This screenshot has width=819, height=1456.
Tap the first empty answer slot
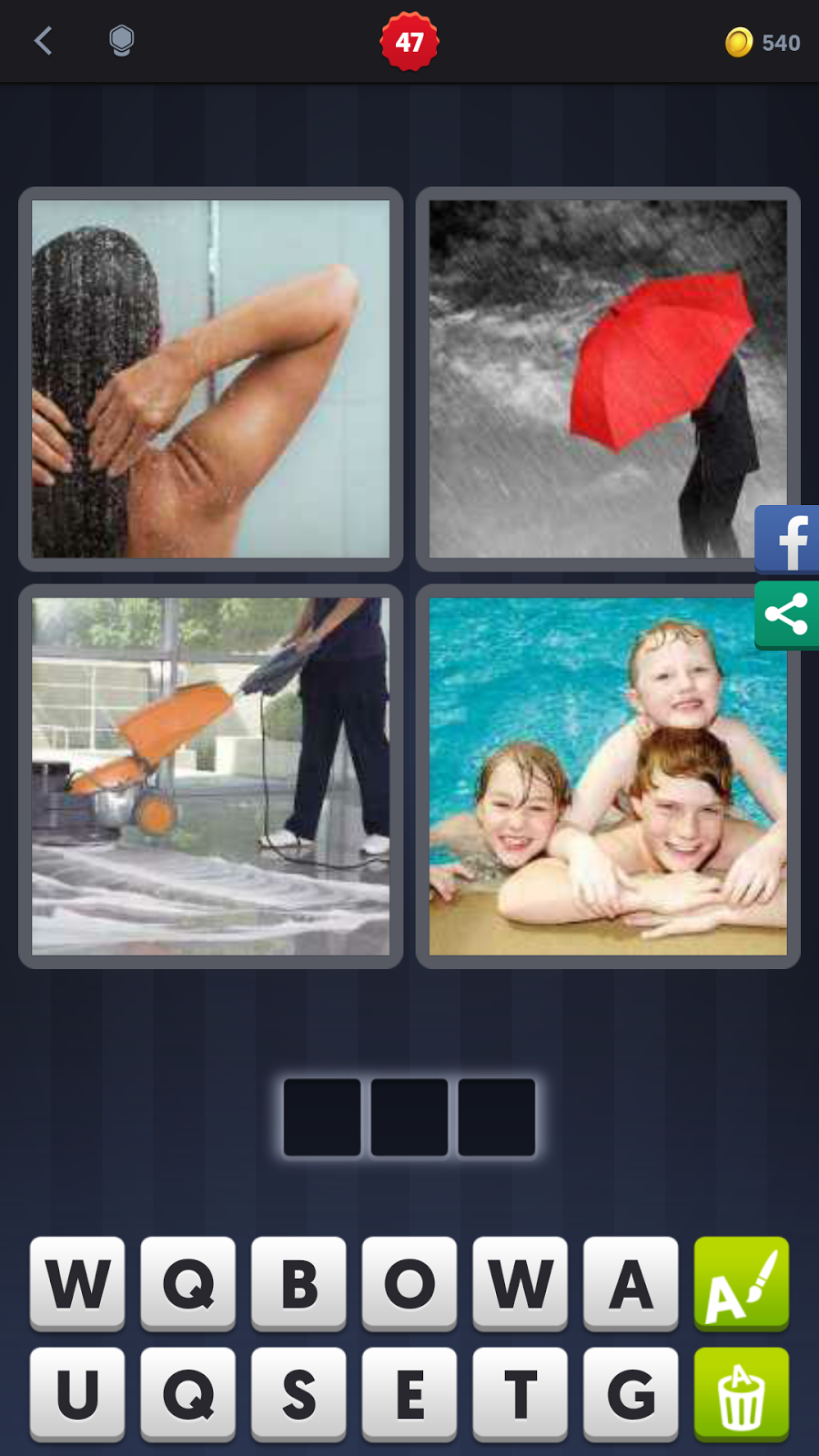(x=322, y=1117)
